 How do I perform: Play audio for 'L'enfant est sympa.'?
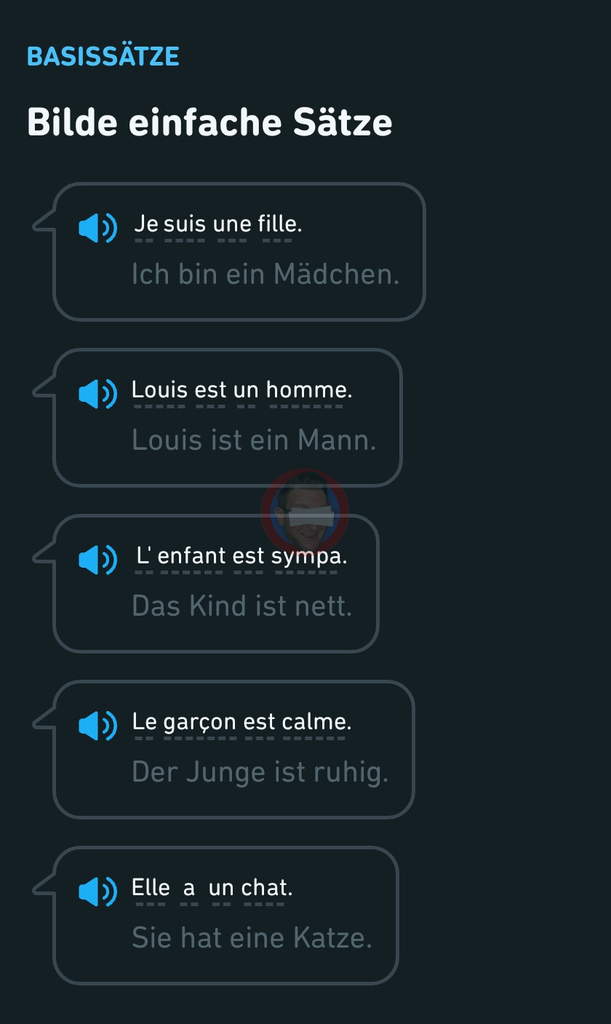[97, 560]
